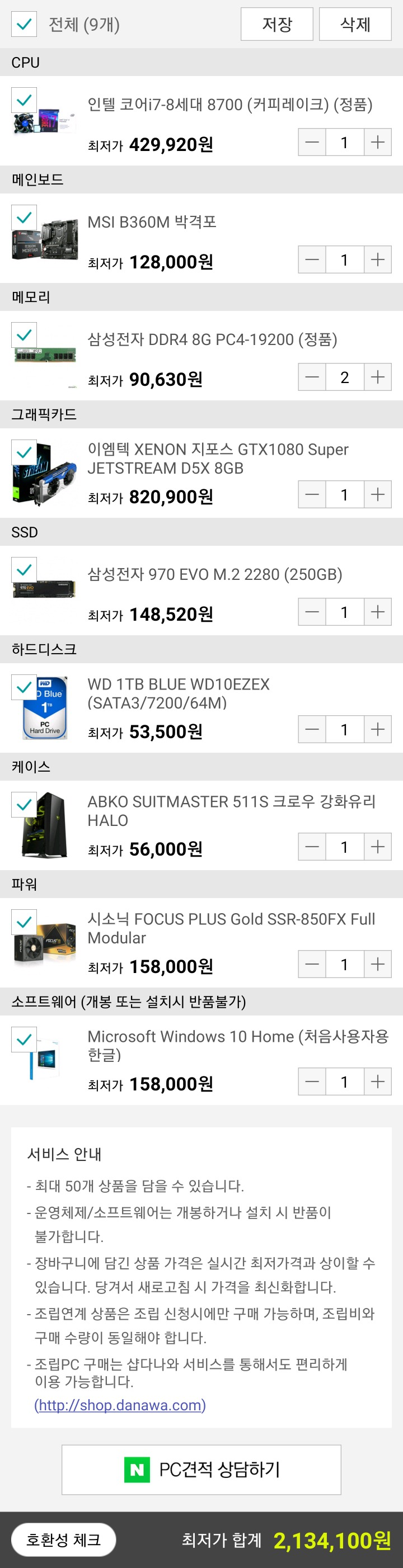Uncheck the 인텔 코어i7-8세대 8700 item
The width and height of the screenshot is (403, 1568).
click(x=25, y=100)
